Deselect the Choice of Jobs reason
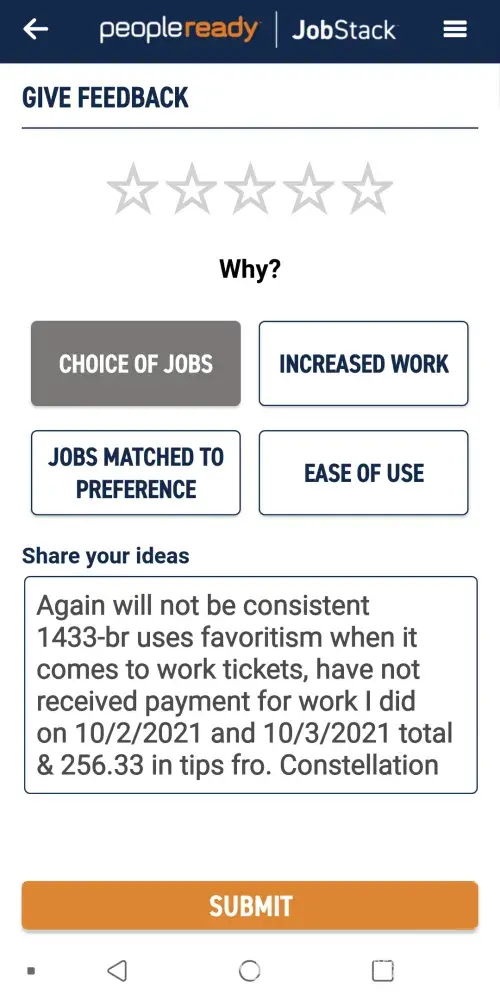 click(x=136, y=364)
